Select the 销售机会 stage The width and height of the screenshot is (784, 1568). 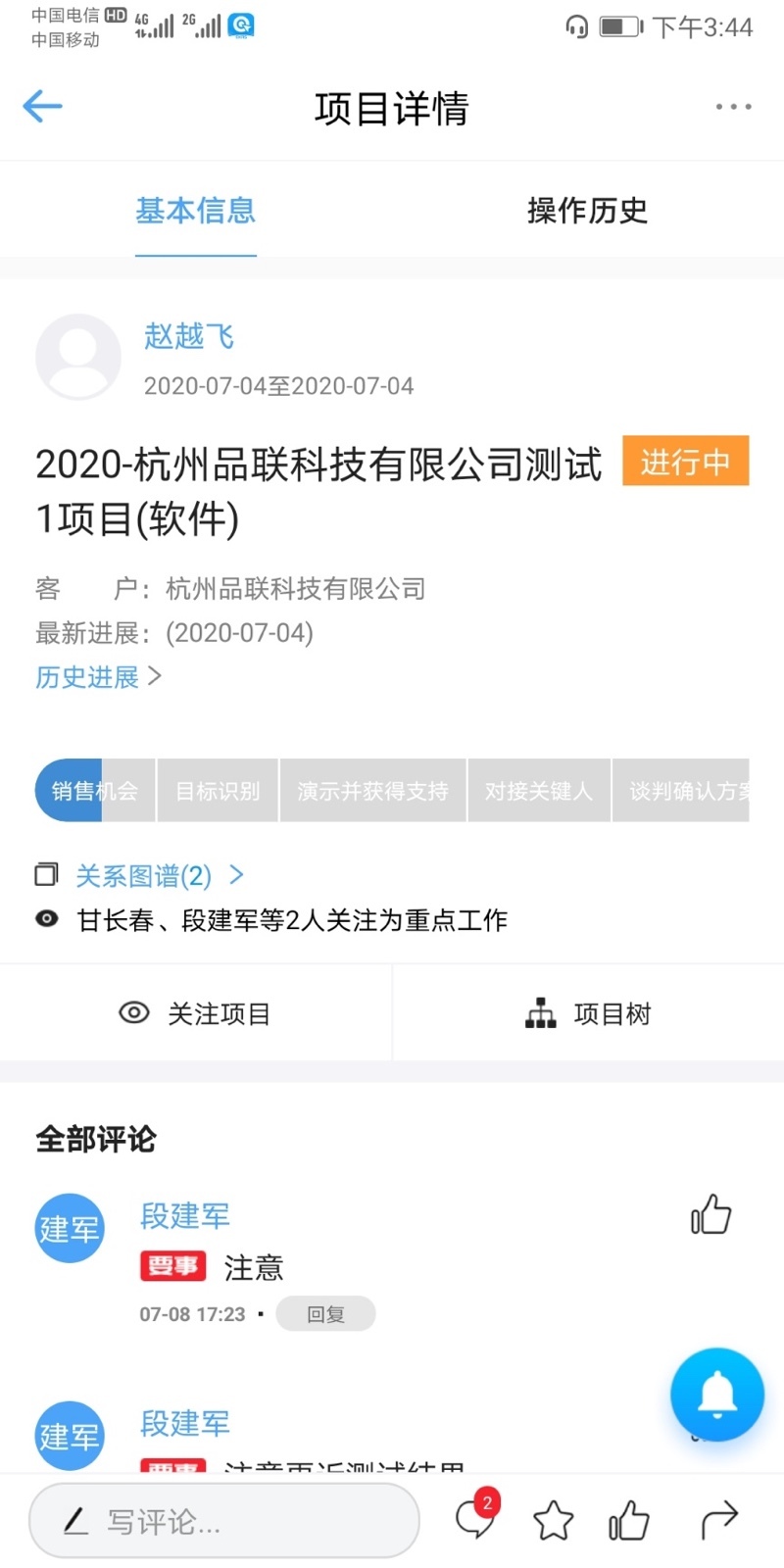point(94,790)
